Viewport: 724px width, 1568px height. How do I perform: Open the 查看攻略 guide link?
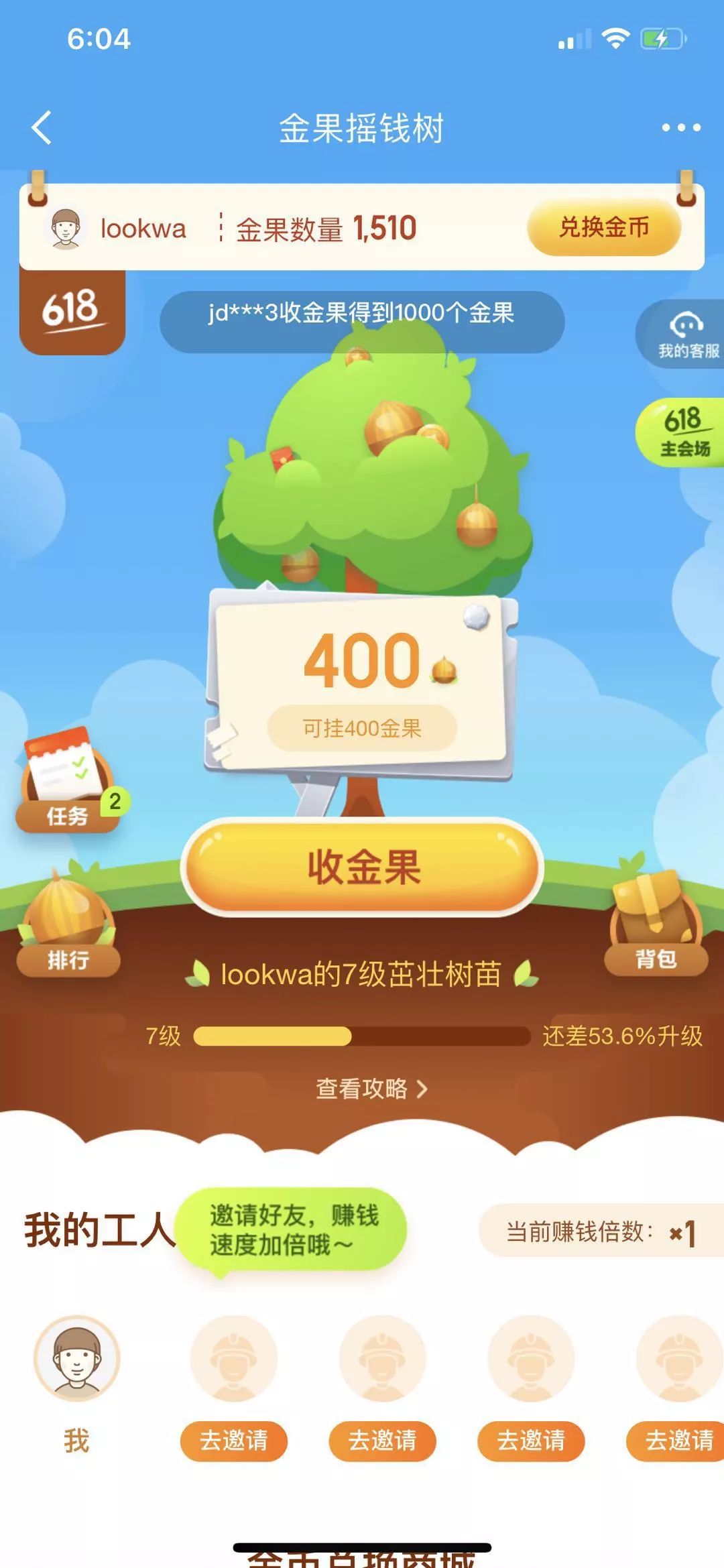tap(370, 1089)
